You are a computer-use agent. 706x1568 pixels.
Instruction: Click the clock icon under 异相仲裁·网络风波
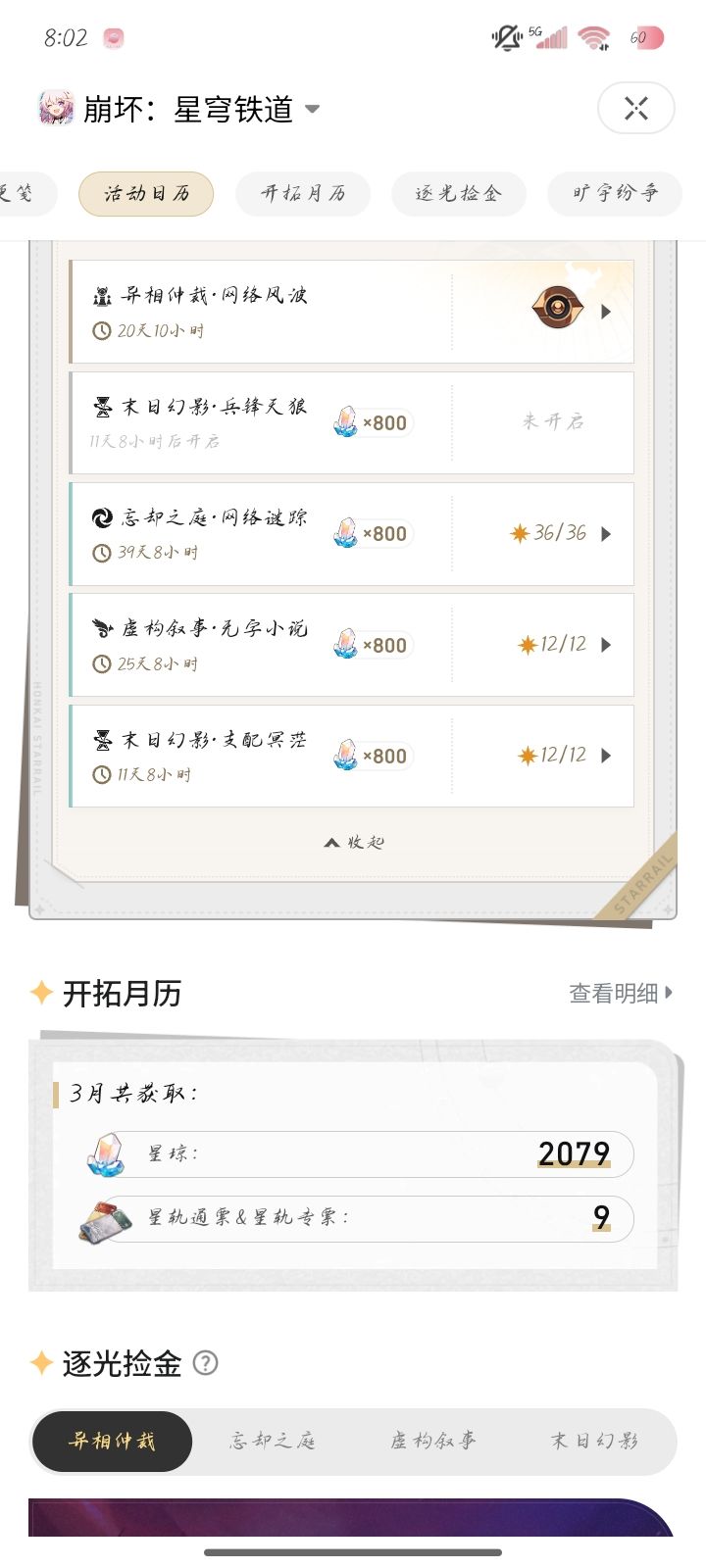pyautogui.click(x=101, y=330)
